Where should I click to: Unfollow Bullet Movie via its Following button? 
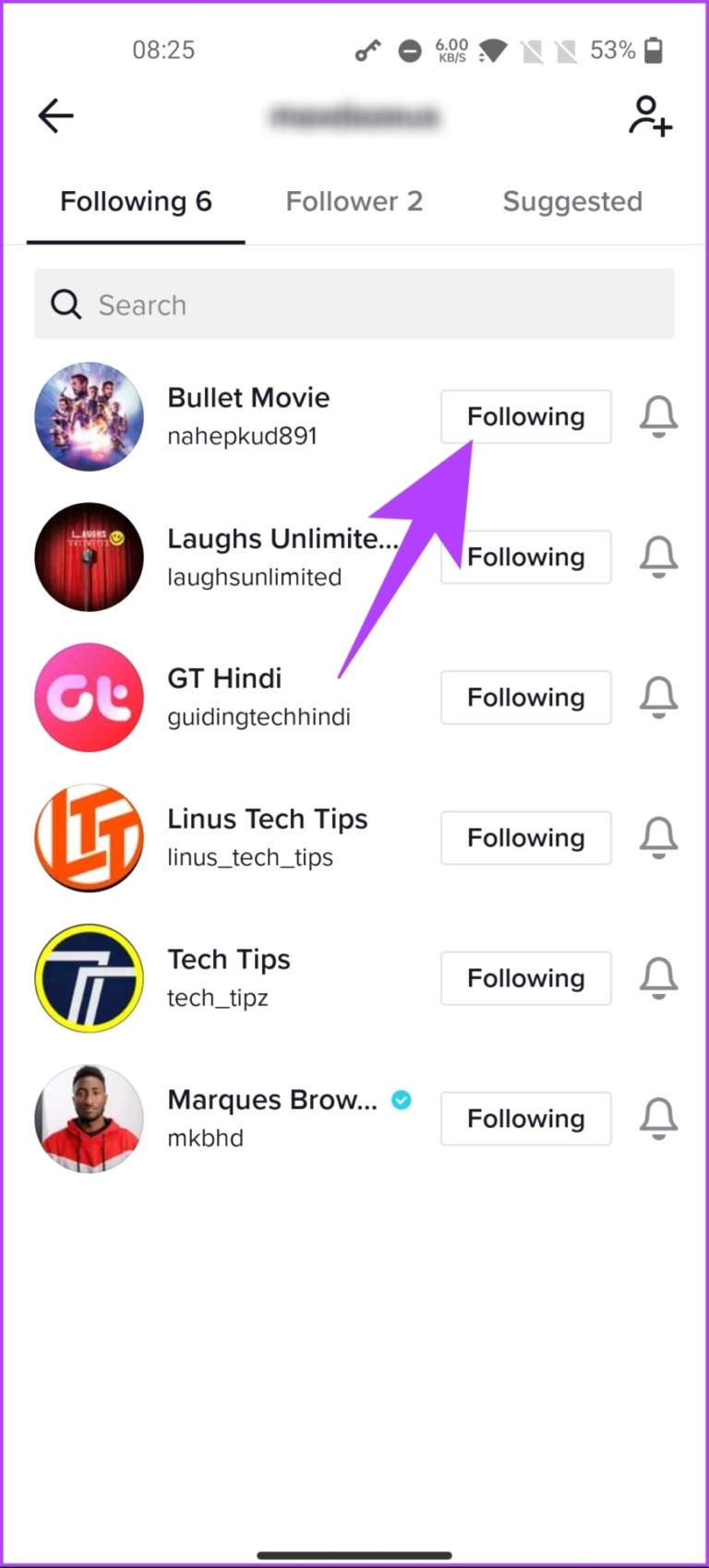coord(525,416)
